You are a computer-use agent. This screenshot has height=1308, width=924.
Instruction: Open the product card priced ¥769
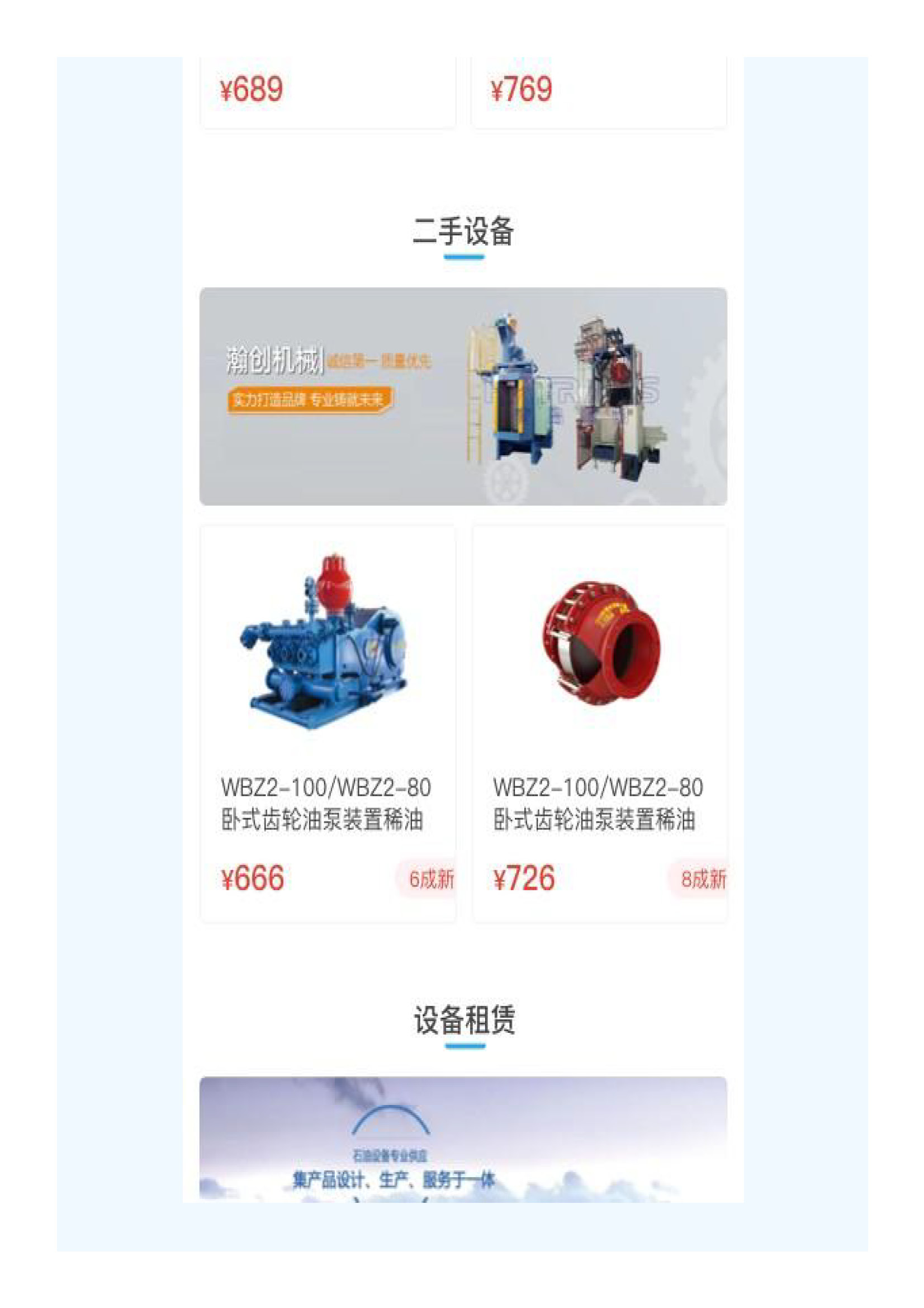[599, 91]
